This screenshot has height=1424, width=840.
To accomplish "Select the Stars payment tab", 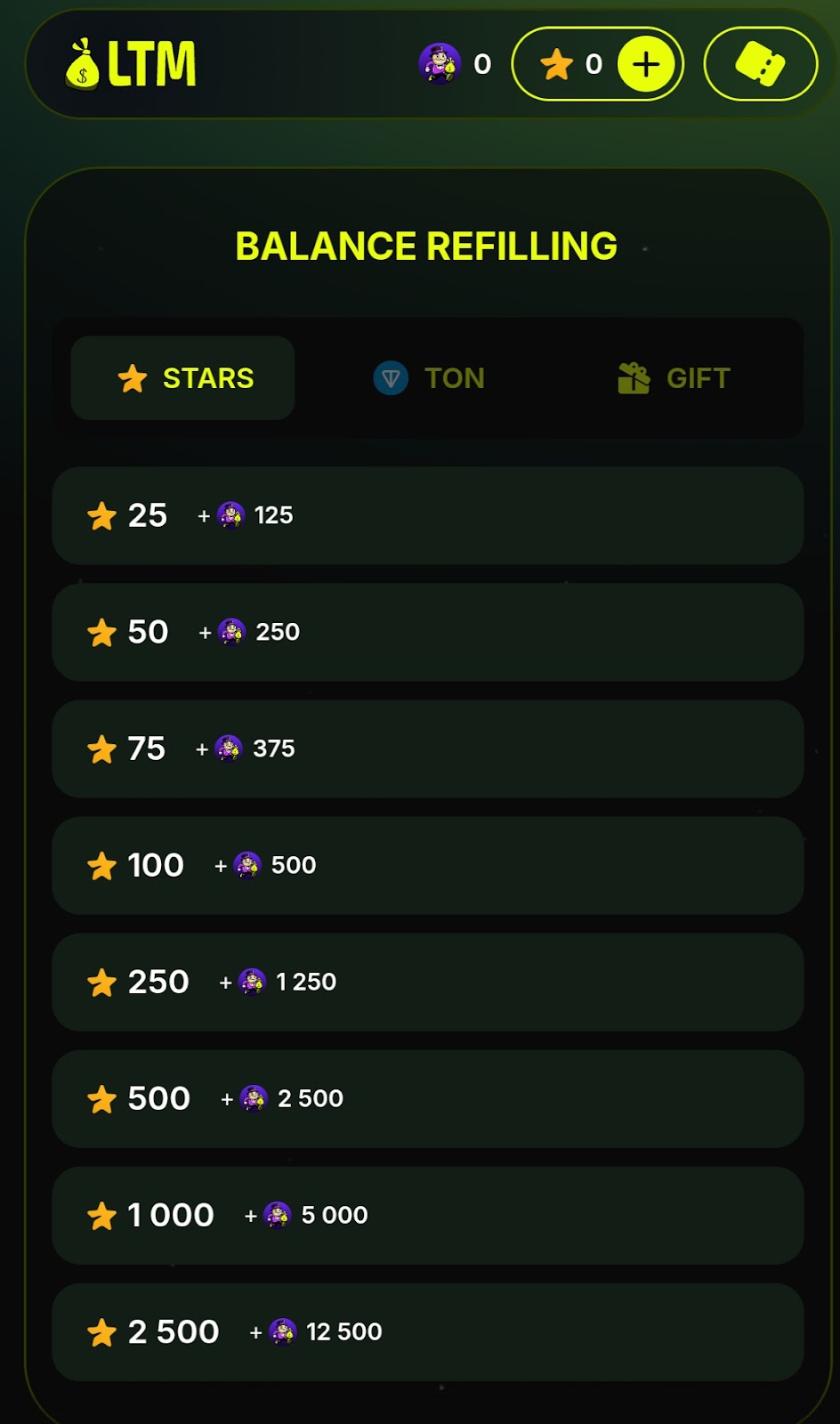I will (x=183, y=378).
